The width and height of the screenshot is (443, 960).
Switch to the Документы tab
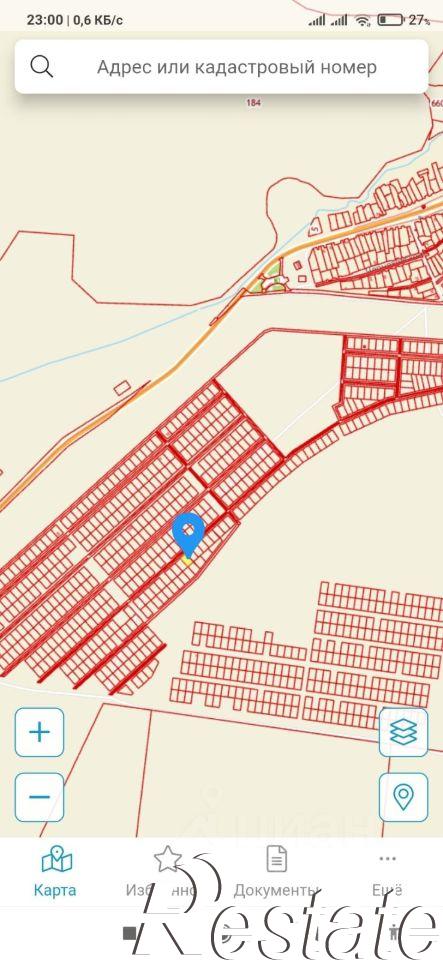pyautogui.click(x=277, y=872)
